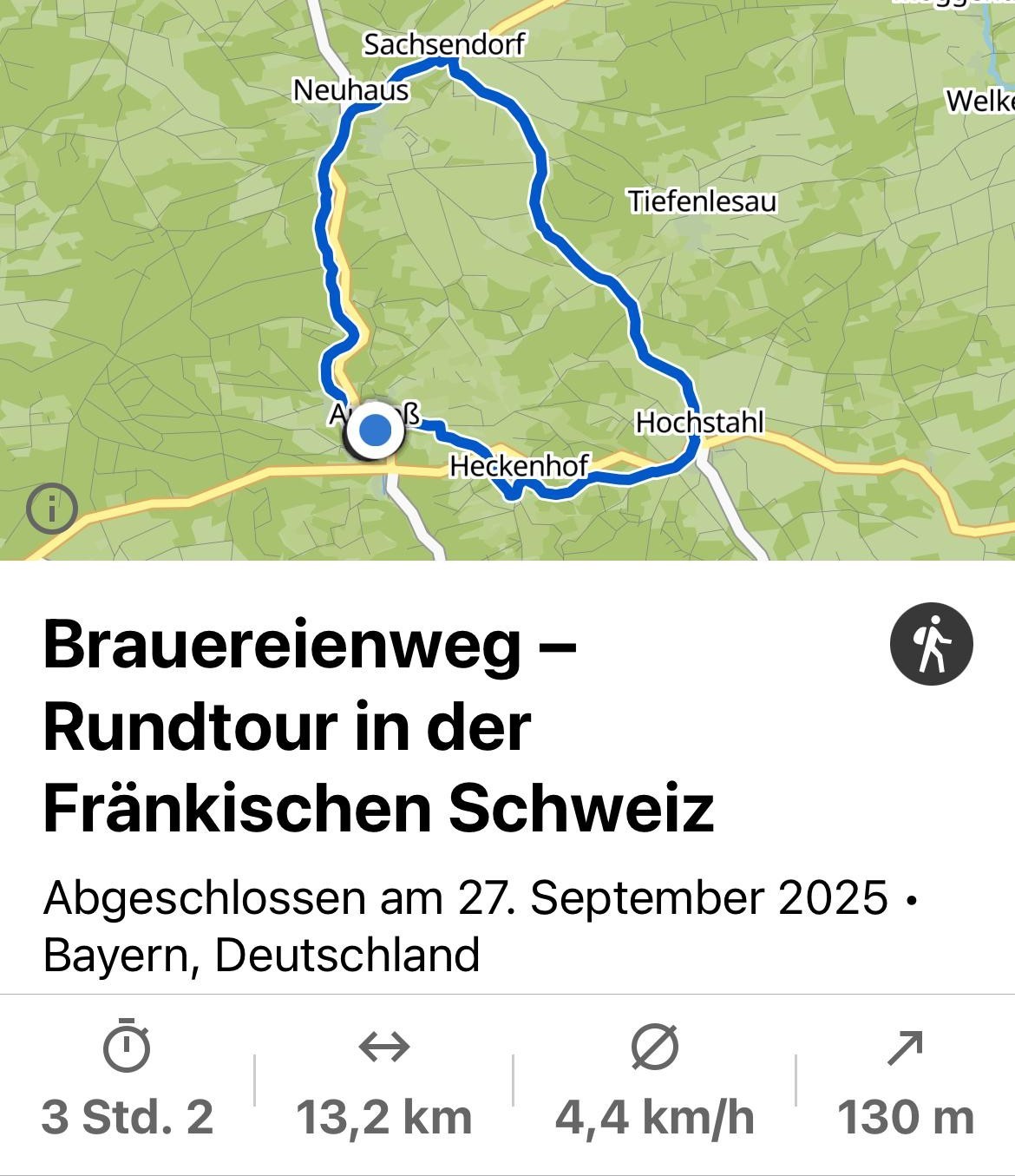The image size is (1015, 1176).
Task: Open the map info icon
Action: coord(52,509)
